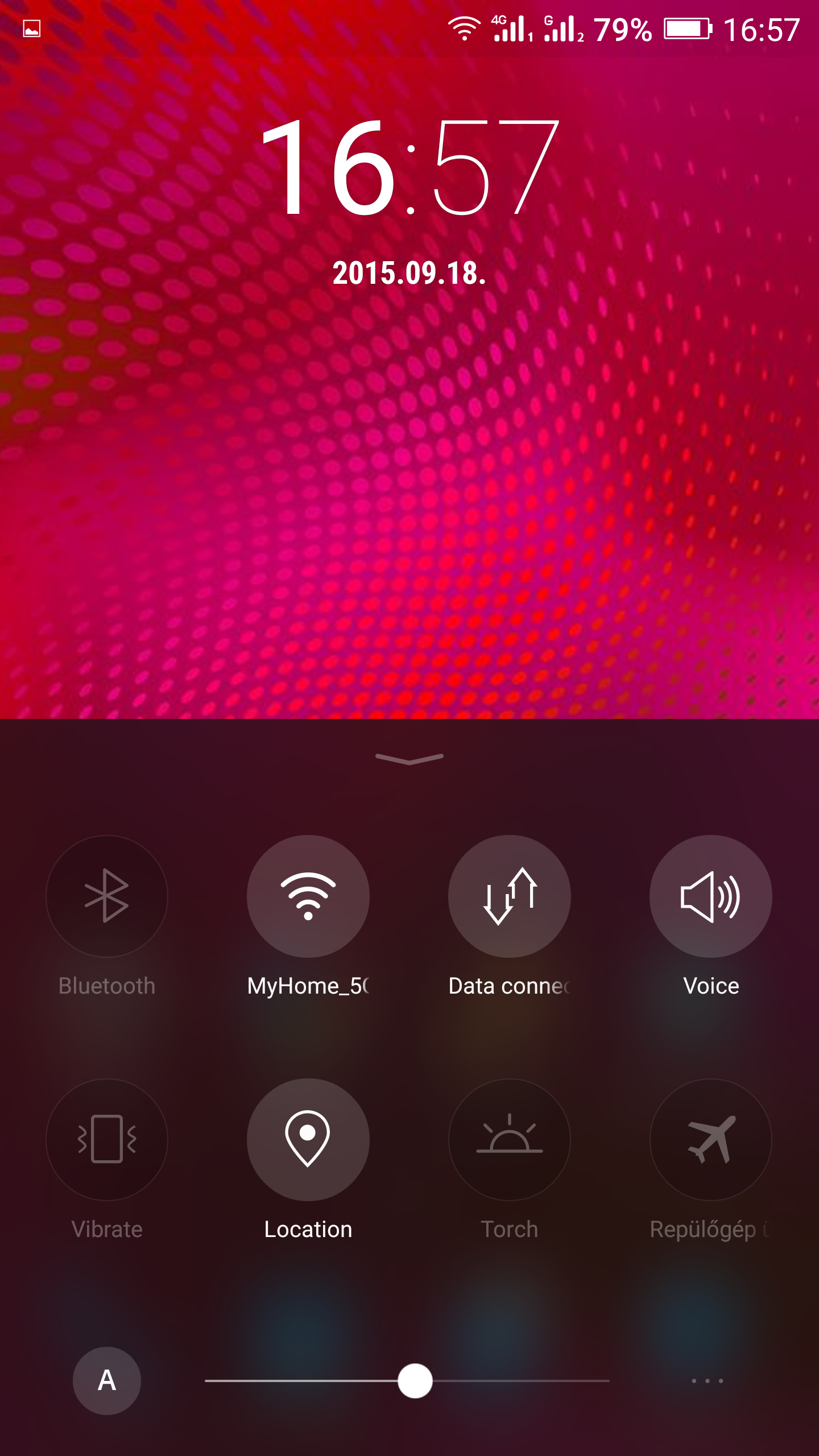Enable Vibrate mode
819x1456 pixels.
coord(107,1140)
